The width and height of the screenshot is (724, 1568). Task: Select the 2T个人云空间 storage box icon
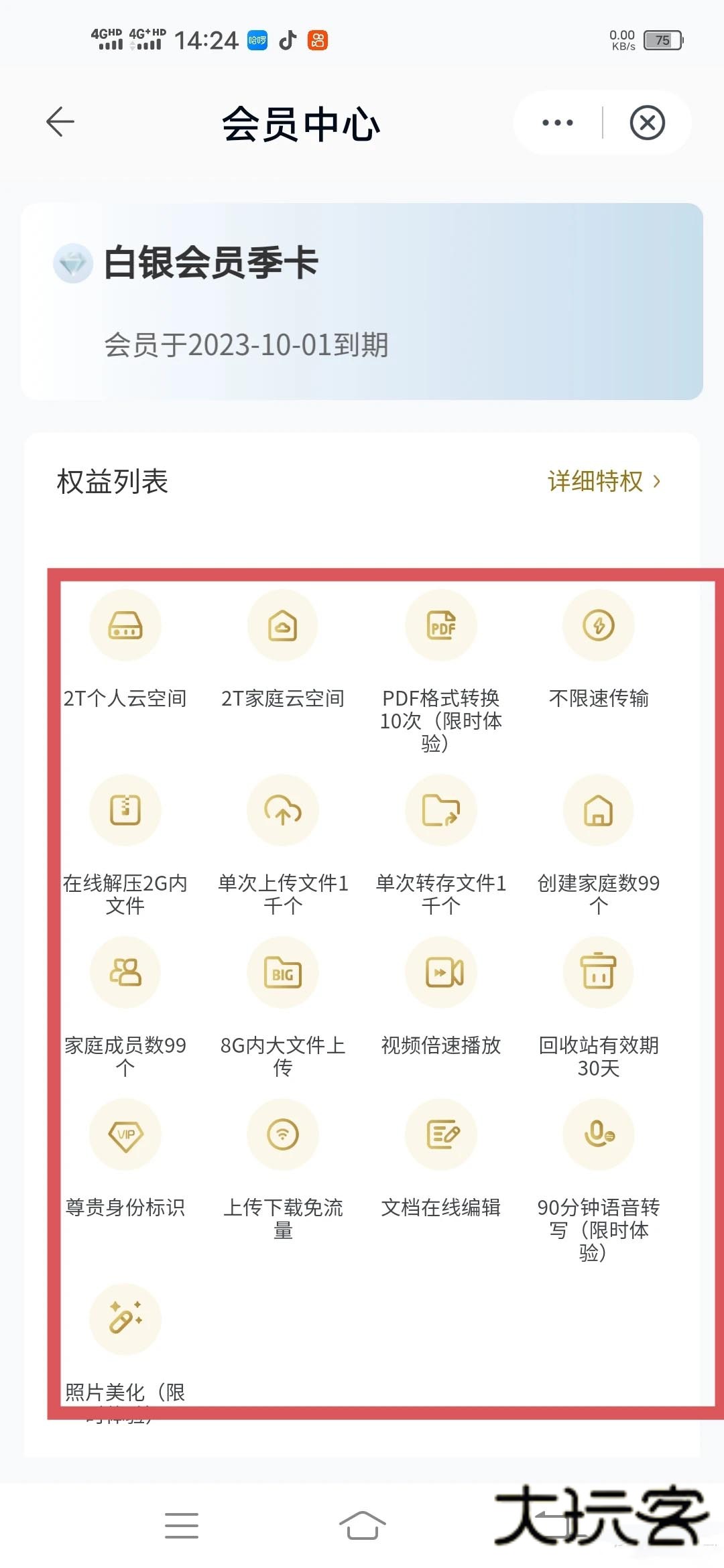(x=125, y=625)
